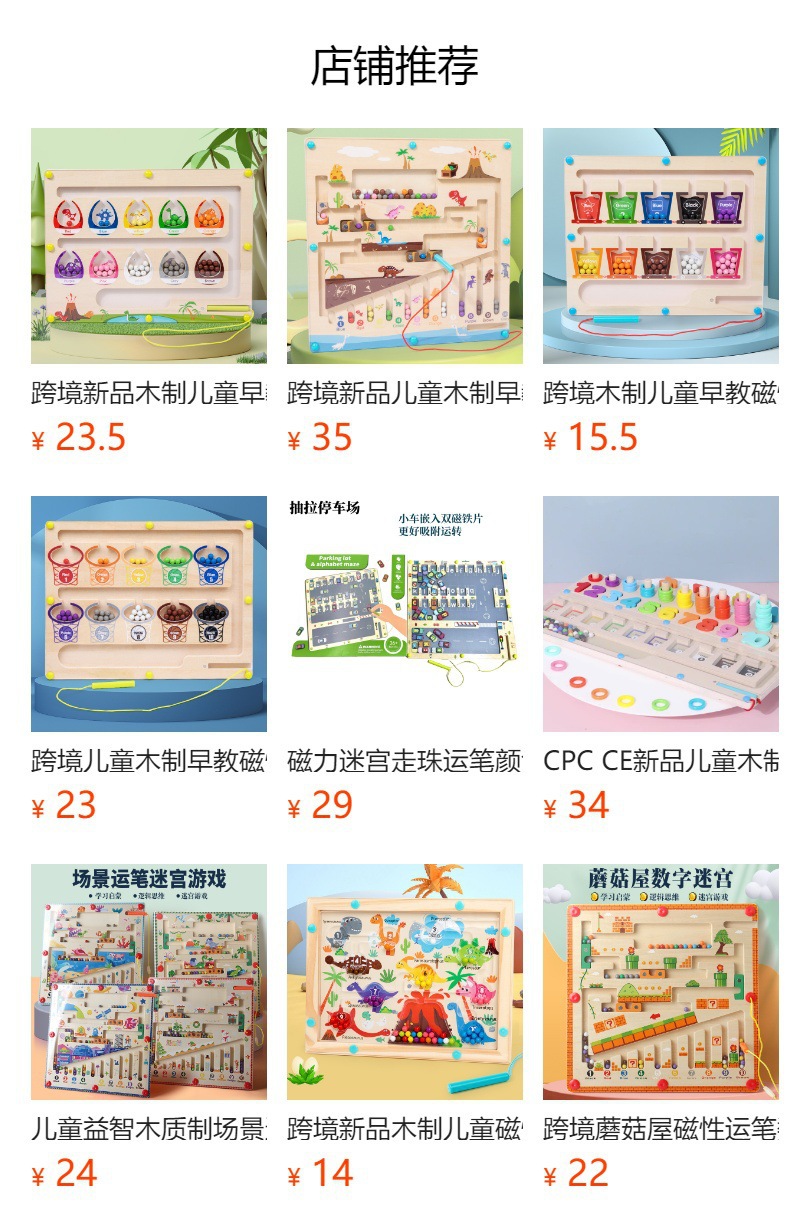The height and width of the screenshot is (1232, 790).
Task: View the ¥35 dinosaur maze board item
Action: tap(404, 246)
